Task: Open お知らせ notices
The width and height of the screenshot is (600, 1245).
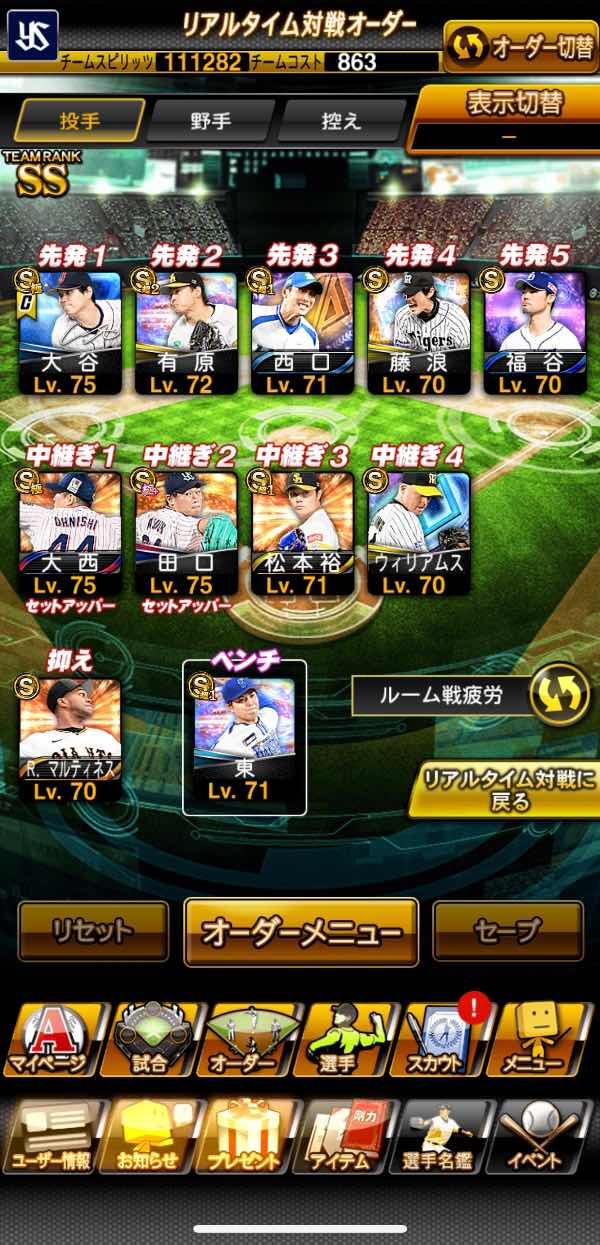Action: tap(147, 1137)
